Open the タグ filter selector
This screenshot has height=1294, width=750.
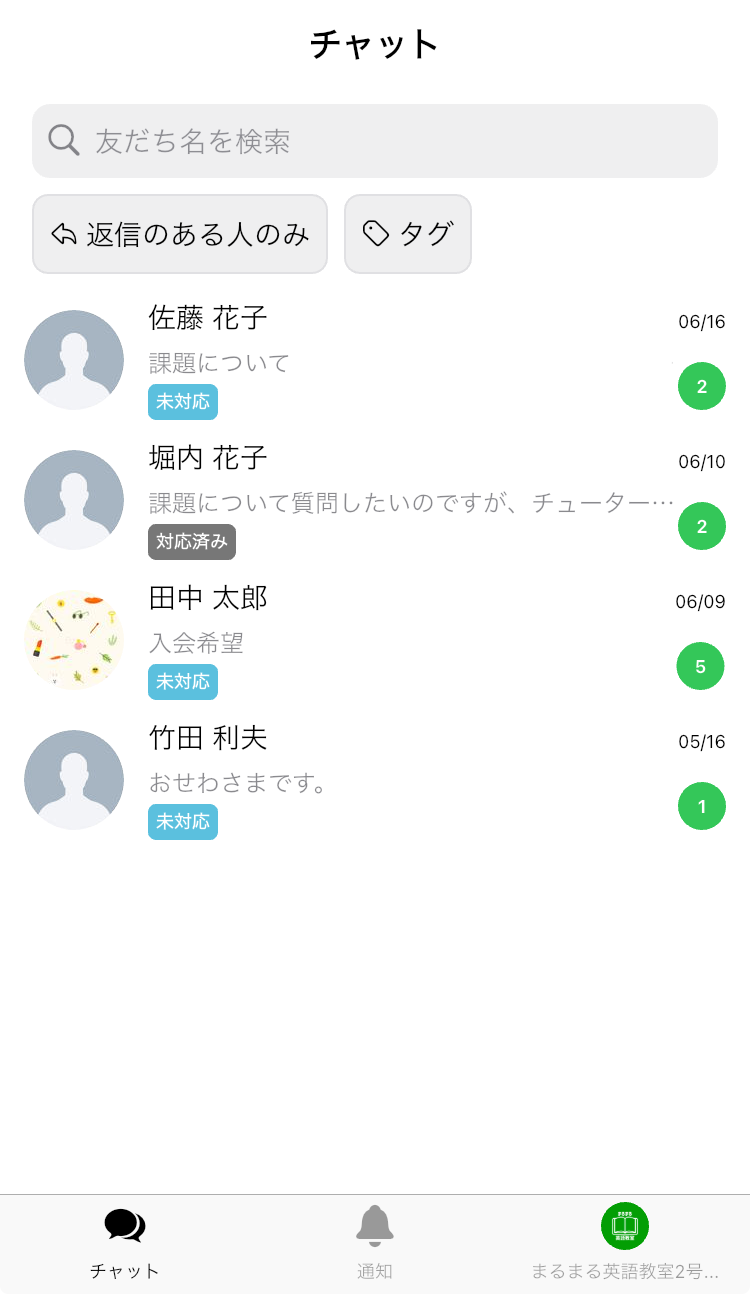(x=408, y=234)
